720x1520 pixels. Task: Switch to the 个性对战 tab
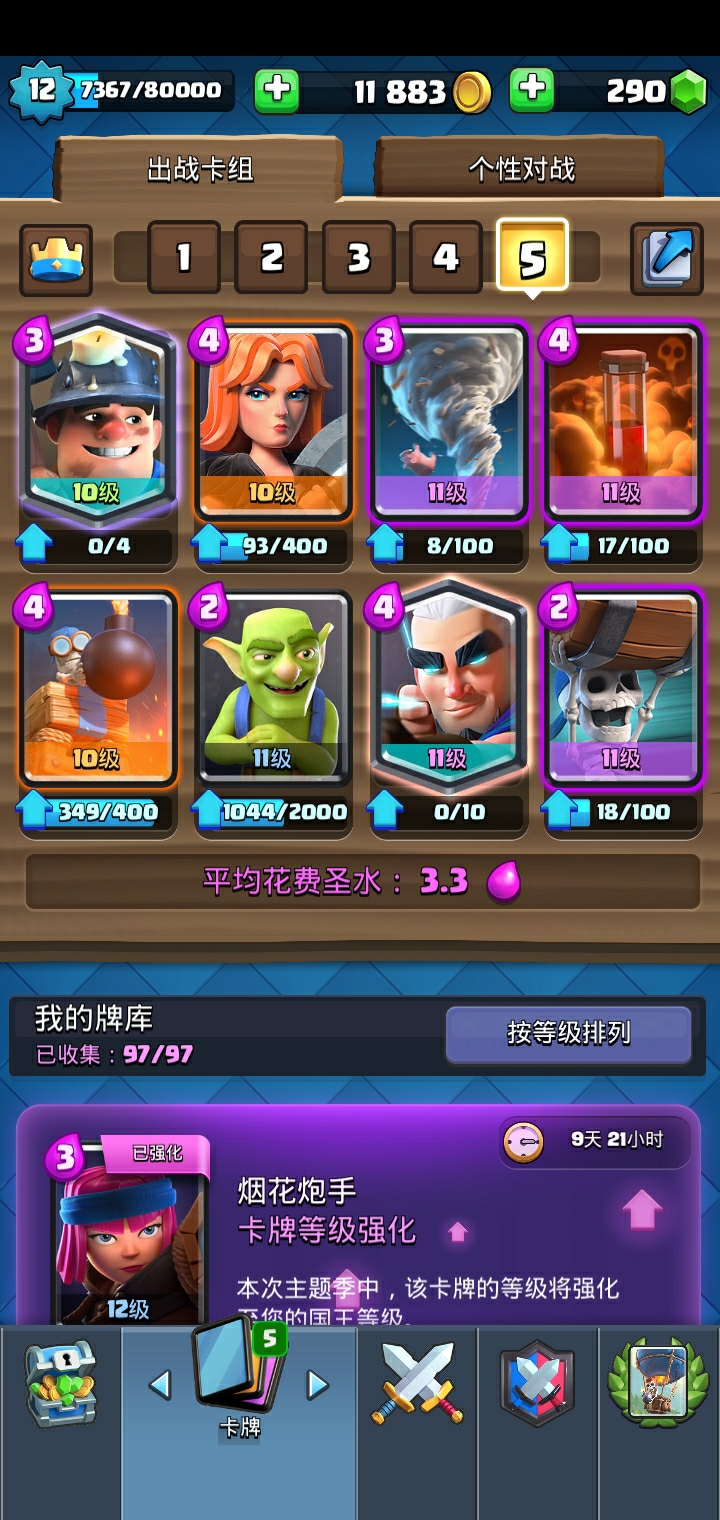pyautogui.click(x=521, y=169)
